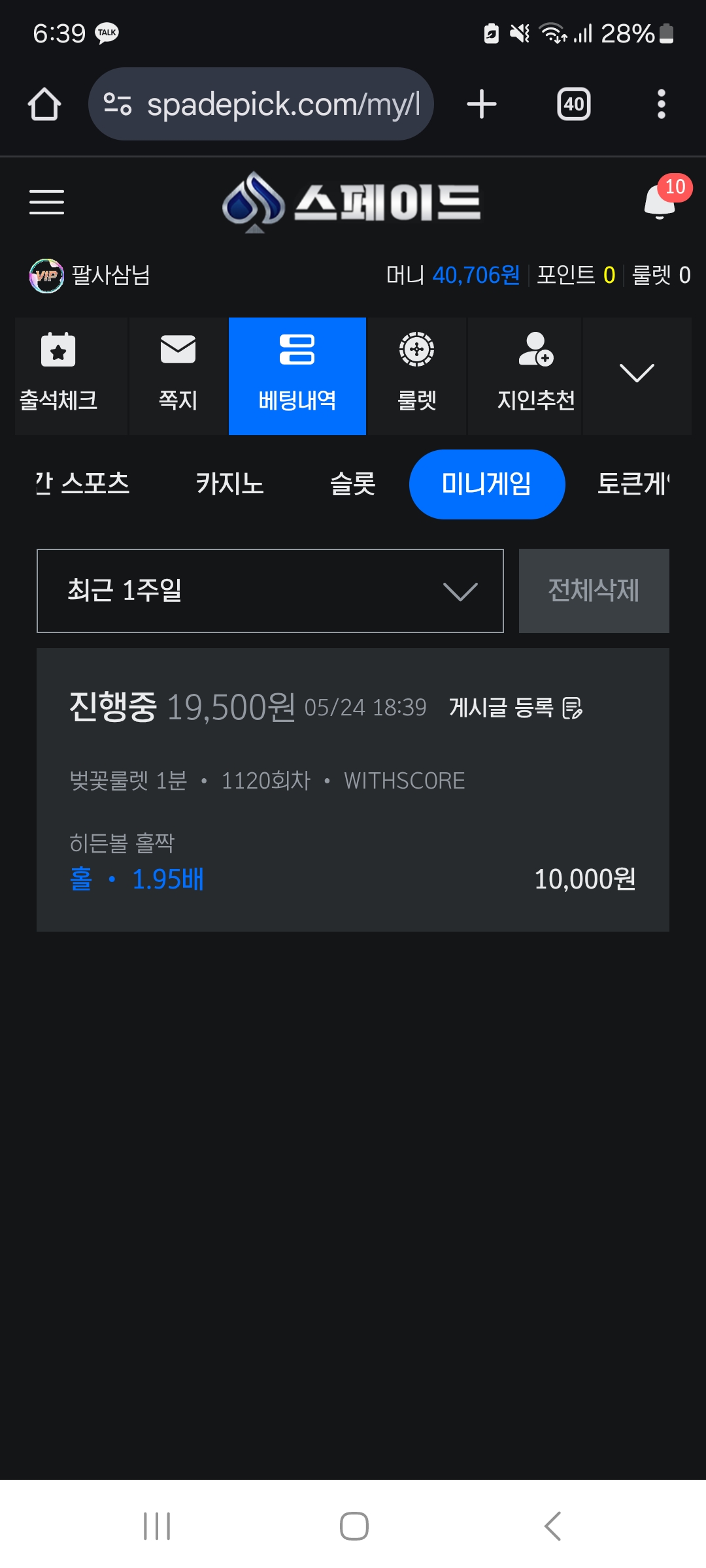This screenshot has height=1568, width=706.
Task: Select the 베팅내역 betting history tab
Action: 297,376
